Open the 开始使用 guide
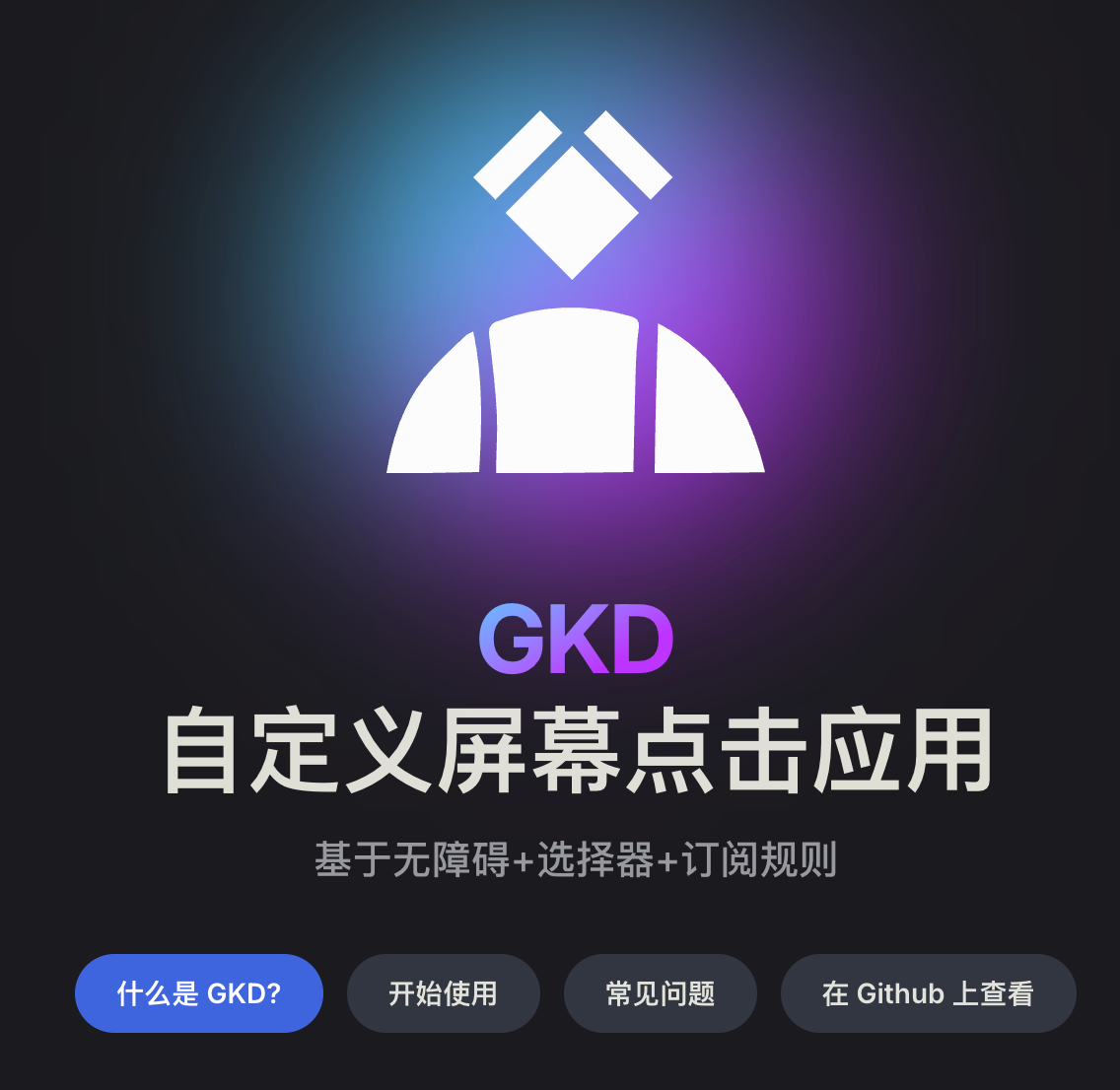1120x1090 pixels. point(443,993)
